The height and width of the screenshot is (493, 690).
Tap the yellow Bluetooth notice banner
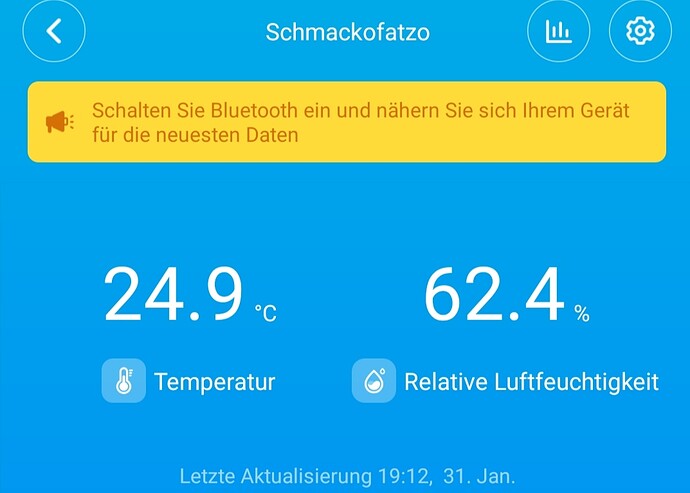pos(346,122)
